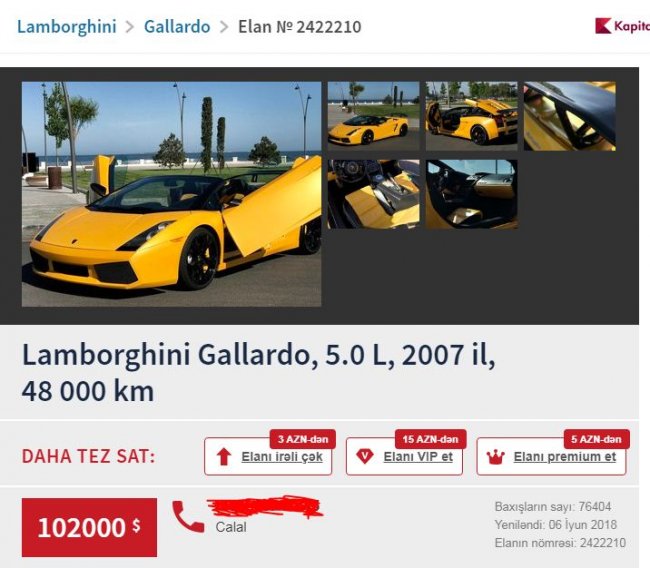Open the main yellow Lamborghini photo
This screenshot has width=650, height=568.
click(171, 194)
